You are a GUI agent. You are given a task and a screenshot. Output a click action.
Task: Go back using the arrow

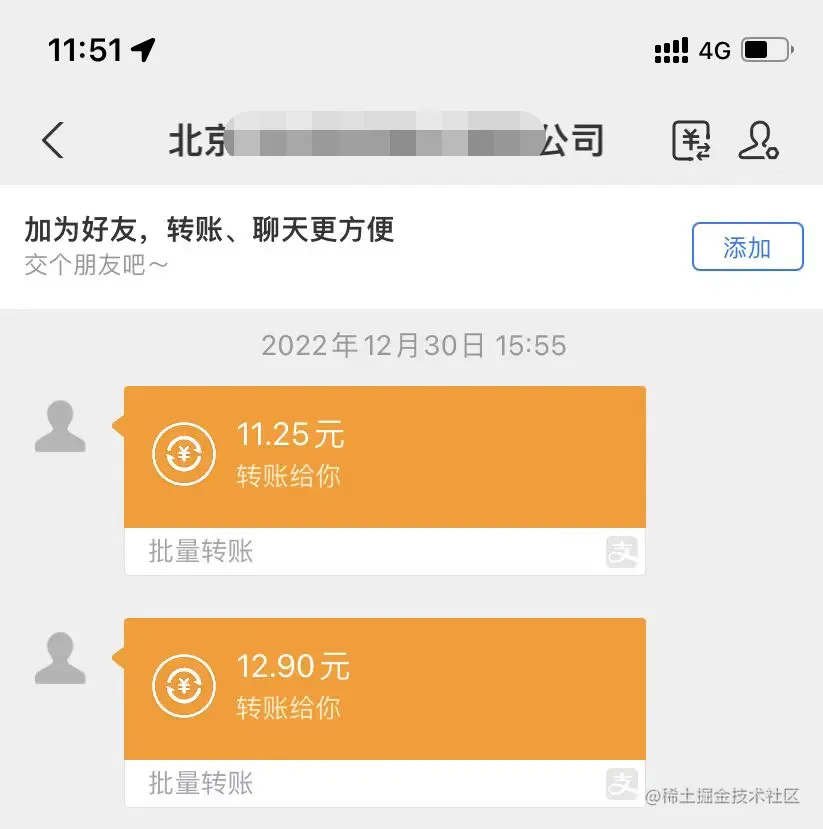53,141
